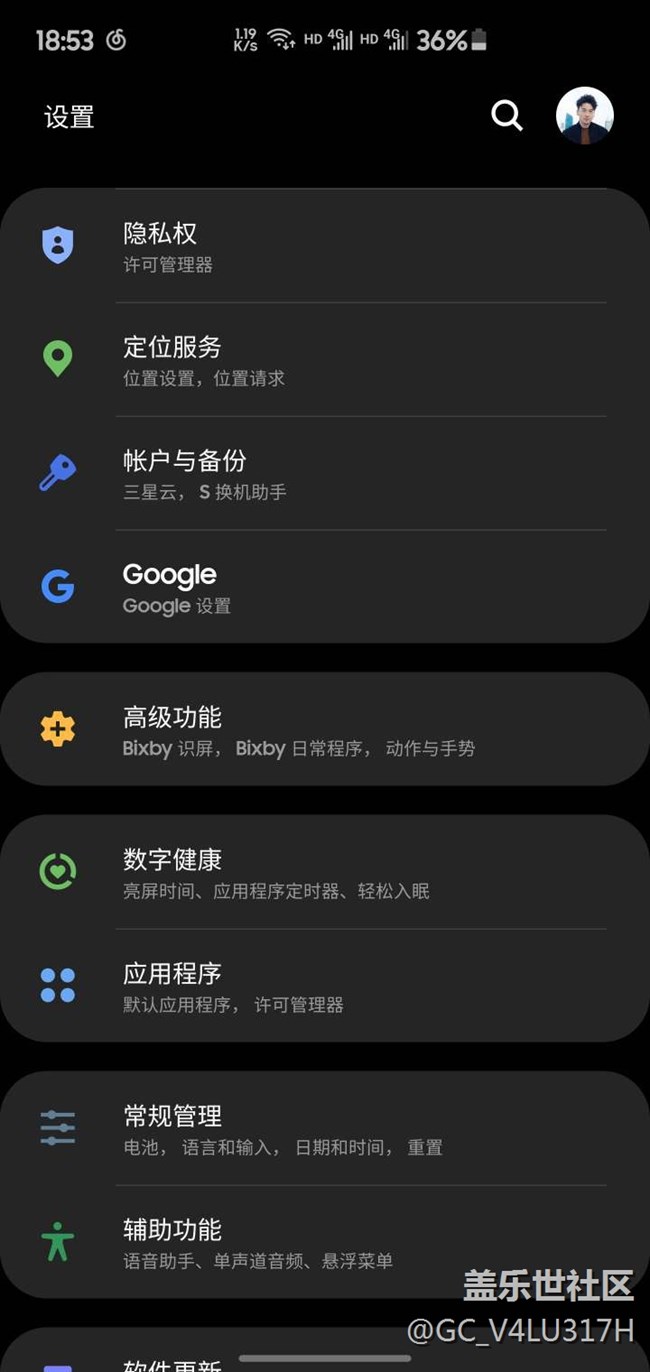
Task: Open Google 设置 row
Action: (325, 587)
